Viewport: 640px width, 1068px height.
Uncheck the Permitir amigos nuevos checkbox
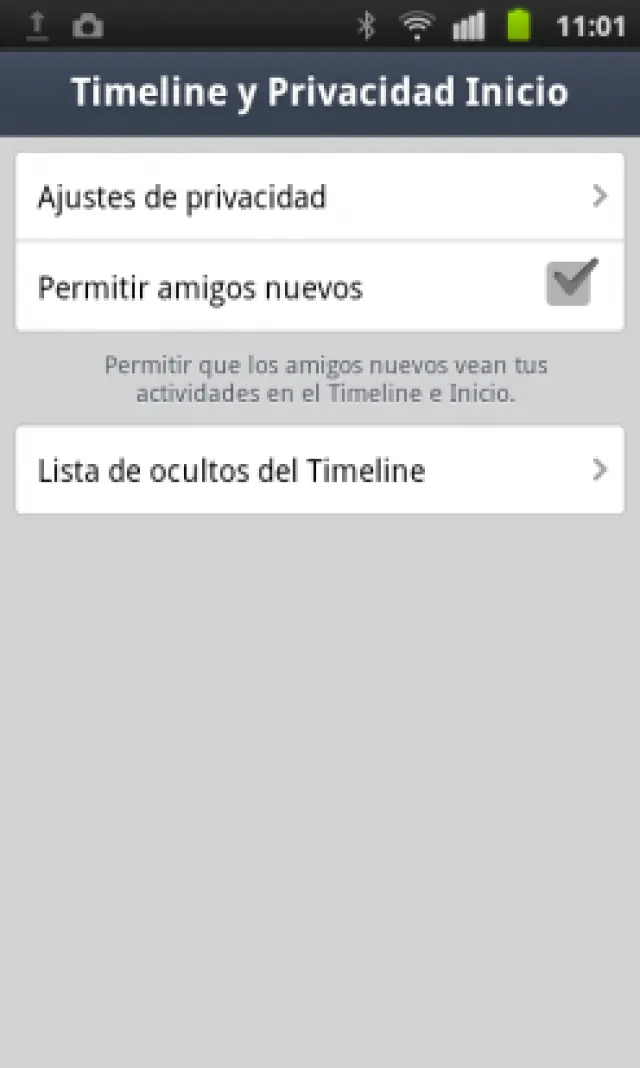(571, 284)
